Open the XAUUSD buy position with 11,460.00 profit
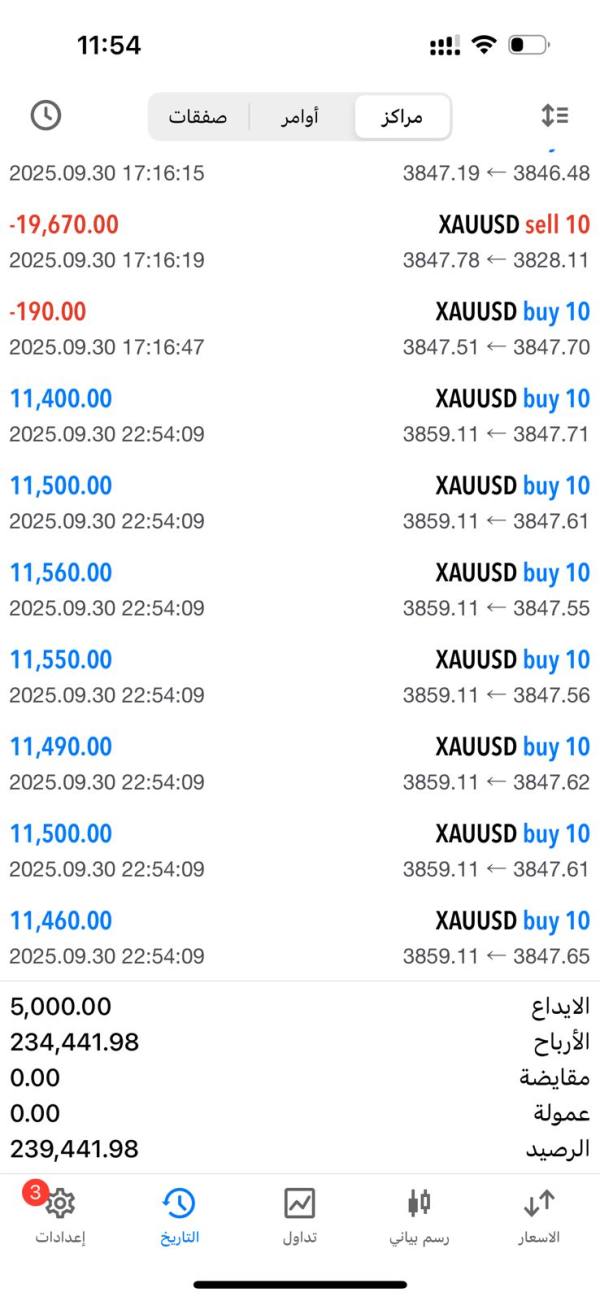600x1301 pixels. pos(300,938)
